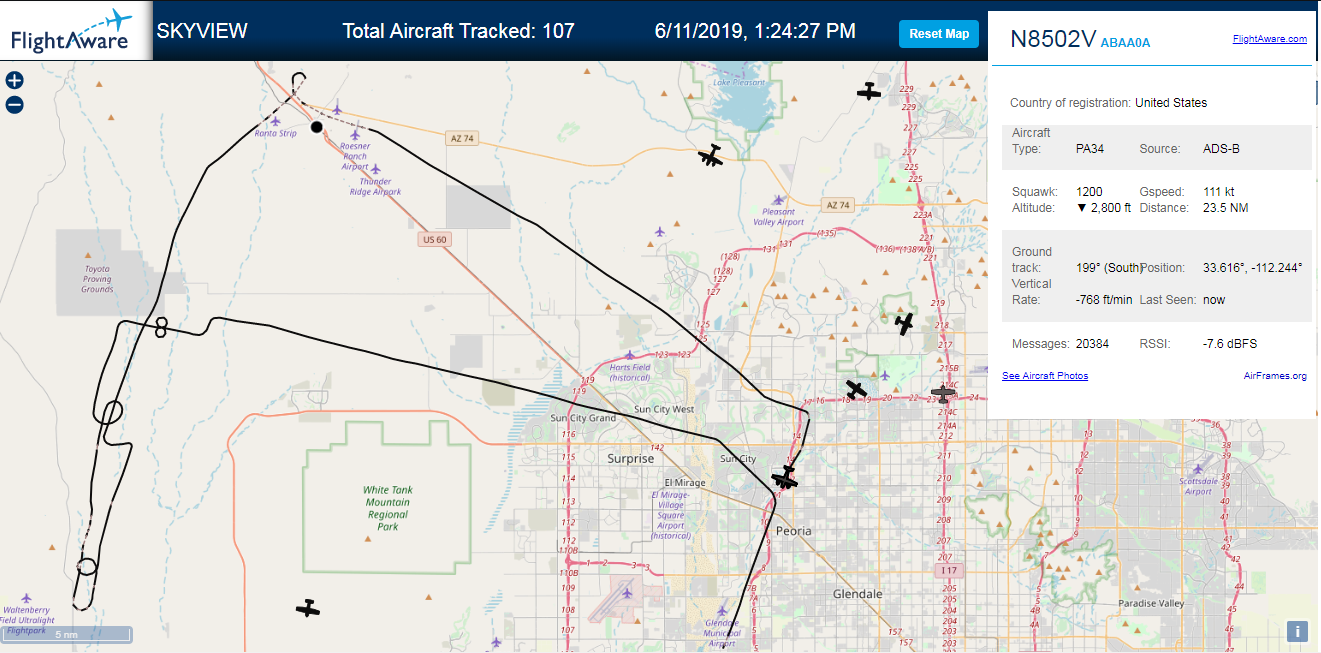Select the aircraft near Waltenberry Field

(308, 608)
